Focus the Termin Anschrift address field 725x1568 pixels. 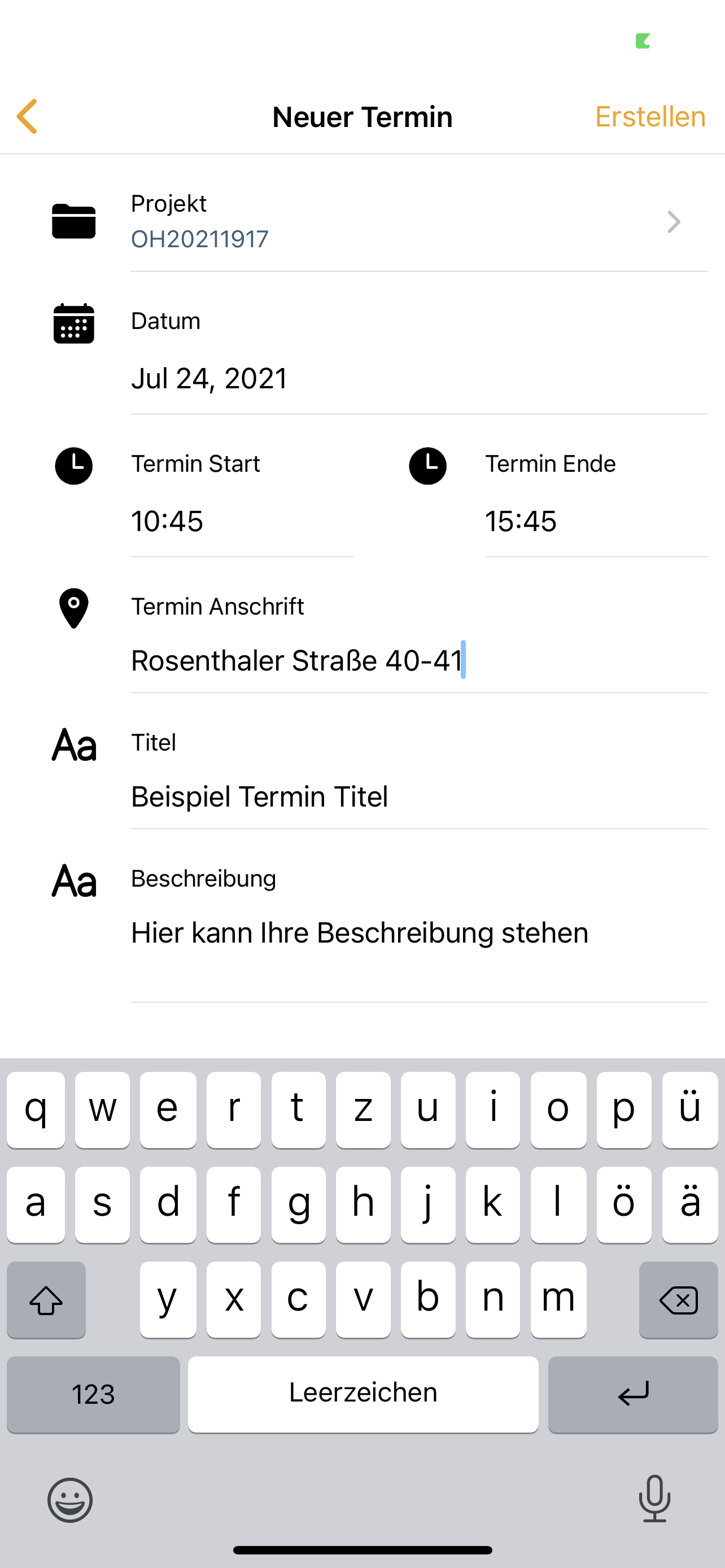pyautogui.click(x=419, y=660)
